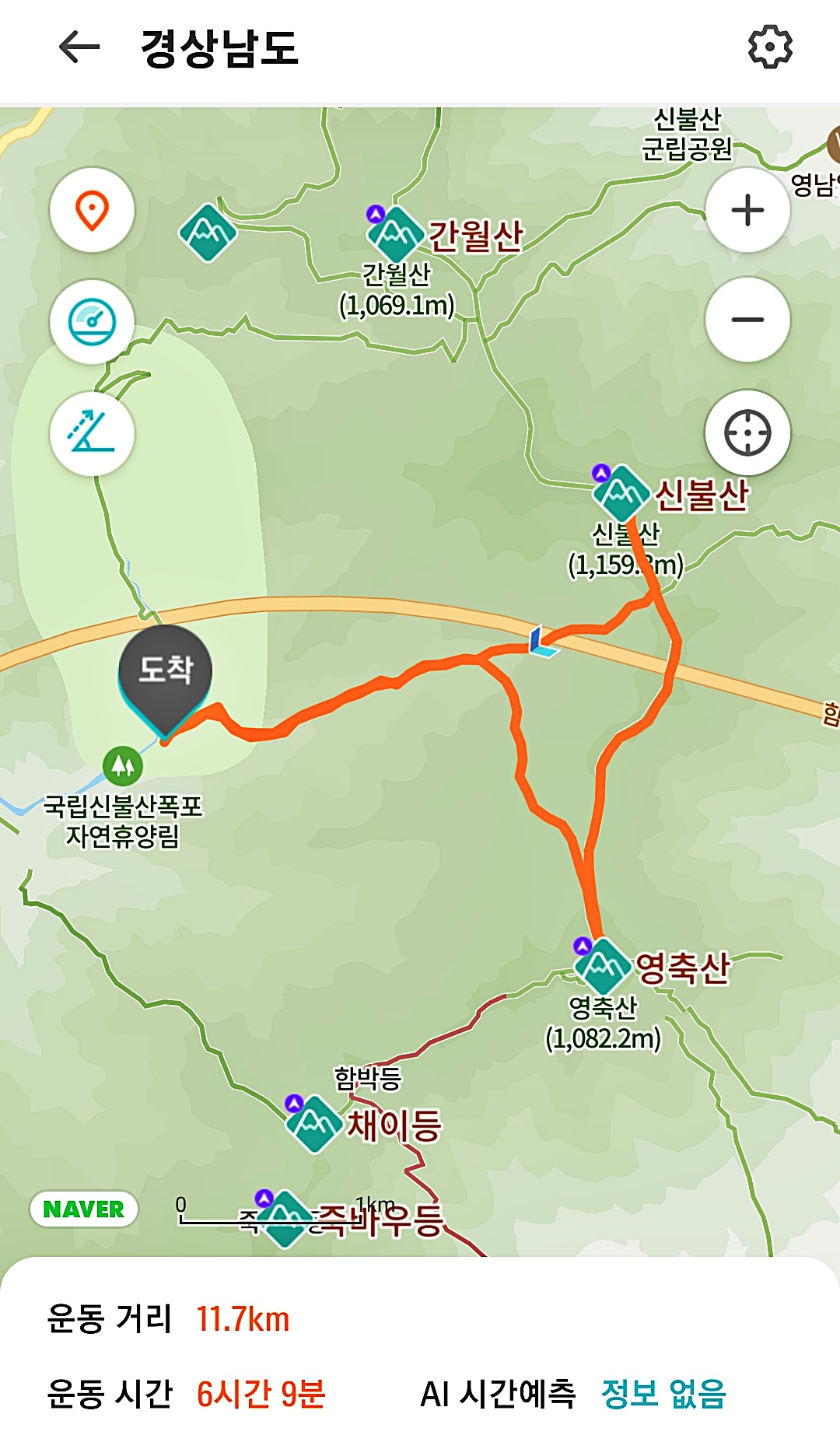
Task: Select the 영축산 mountain marker
Action: pos(603,967)
